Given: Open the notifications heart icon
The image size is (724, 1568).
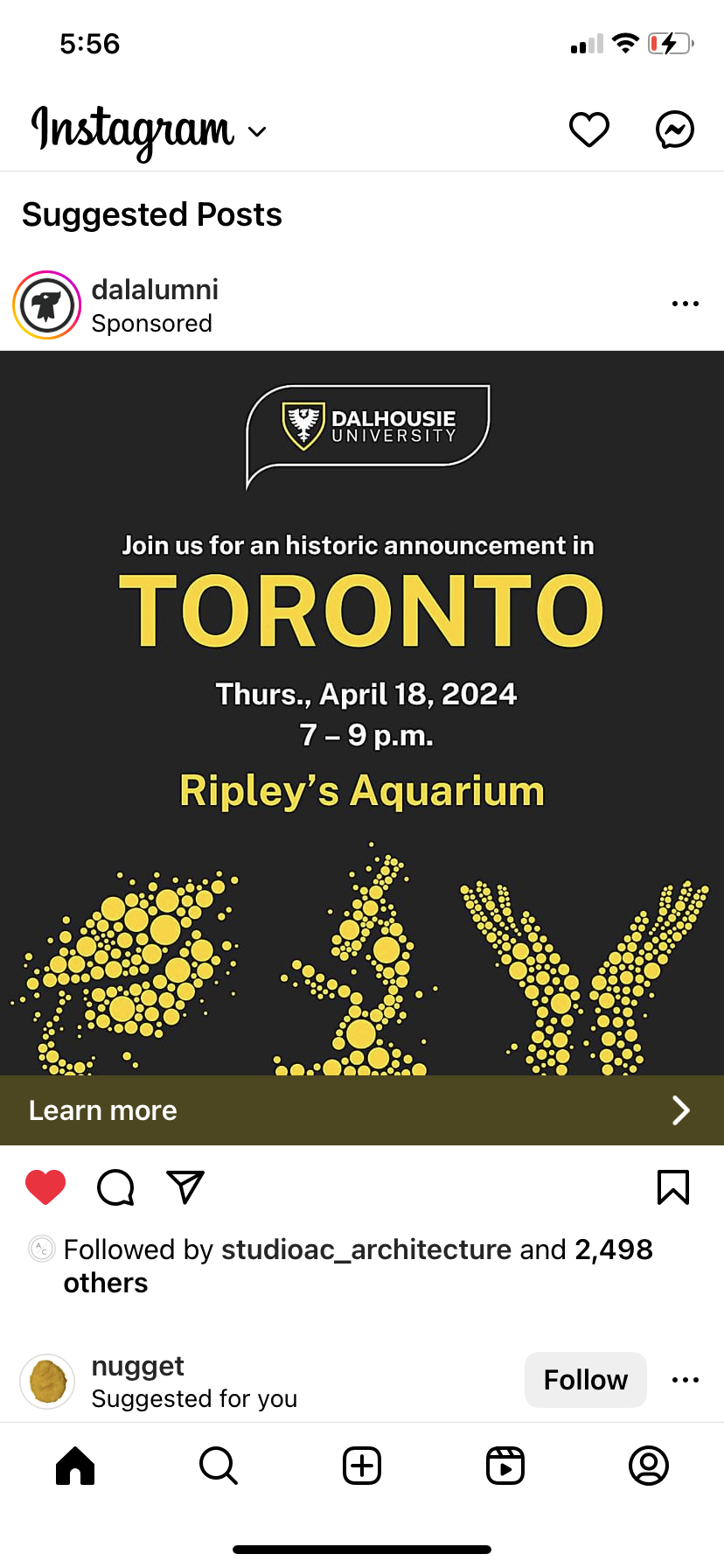Looking at the screenshot, I should pos(588,130).
